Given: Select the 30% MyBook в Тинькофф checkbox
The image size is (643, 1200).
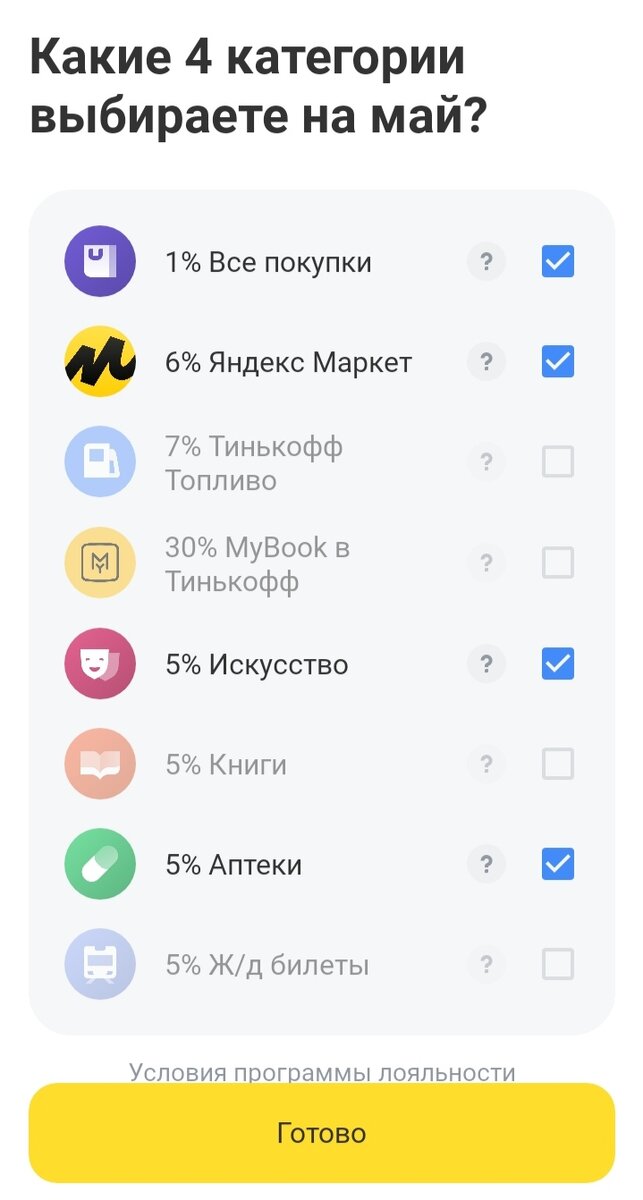Looking at the screenshot, I should tap(557, 563).
